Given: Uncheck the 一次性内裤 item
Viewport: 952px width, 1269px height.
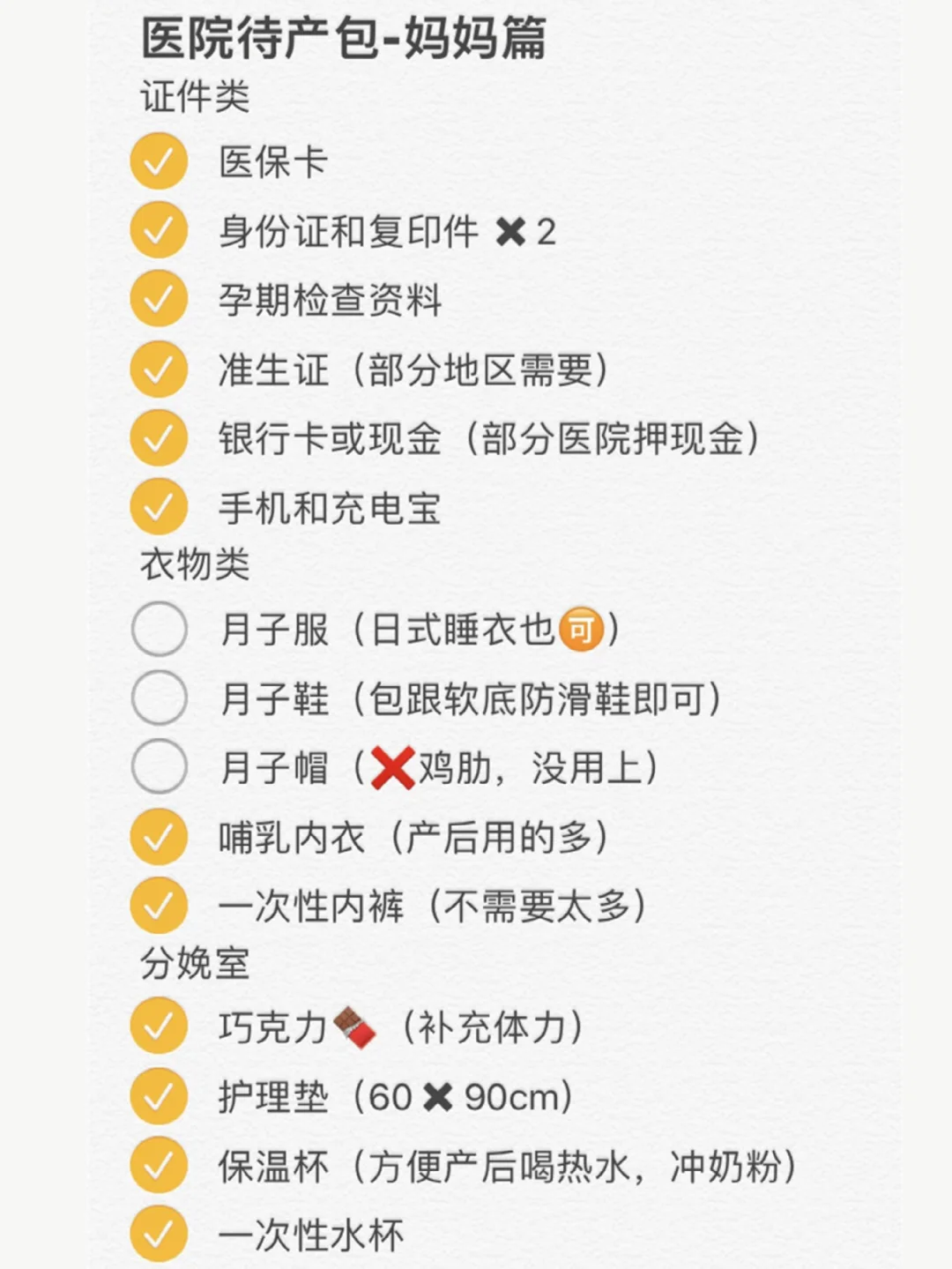Looking at the screenshot, I should 159,906.
